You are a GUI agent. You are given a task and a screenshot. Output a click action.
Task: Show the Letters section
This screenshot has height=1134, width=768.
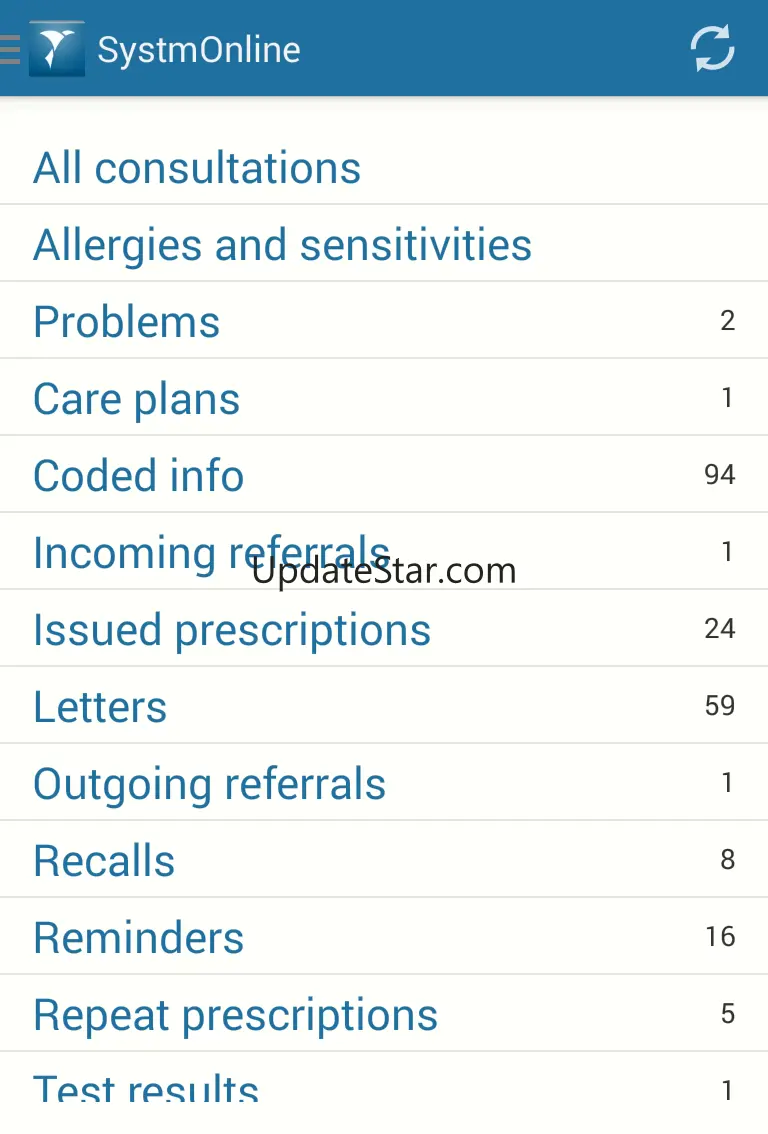click(x=384, y=706)
